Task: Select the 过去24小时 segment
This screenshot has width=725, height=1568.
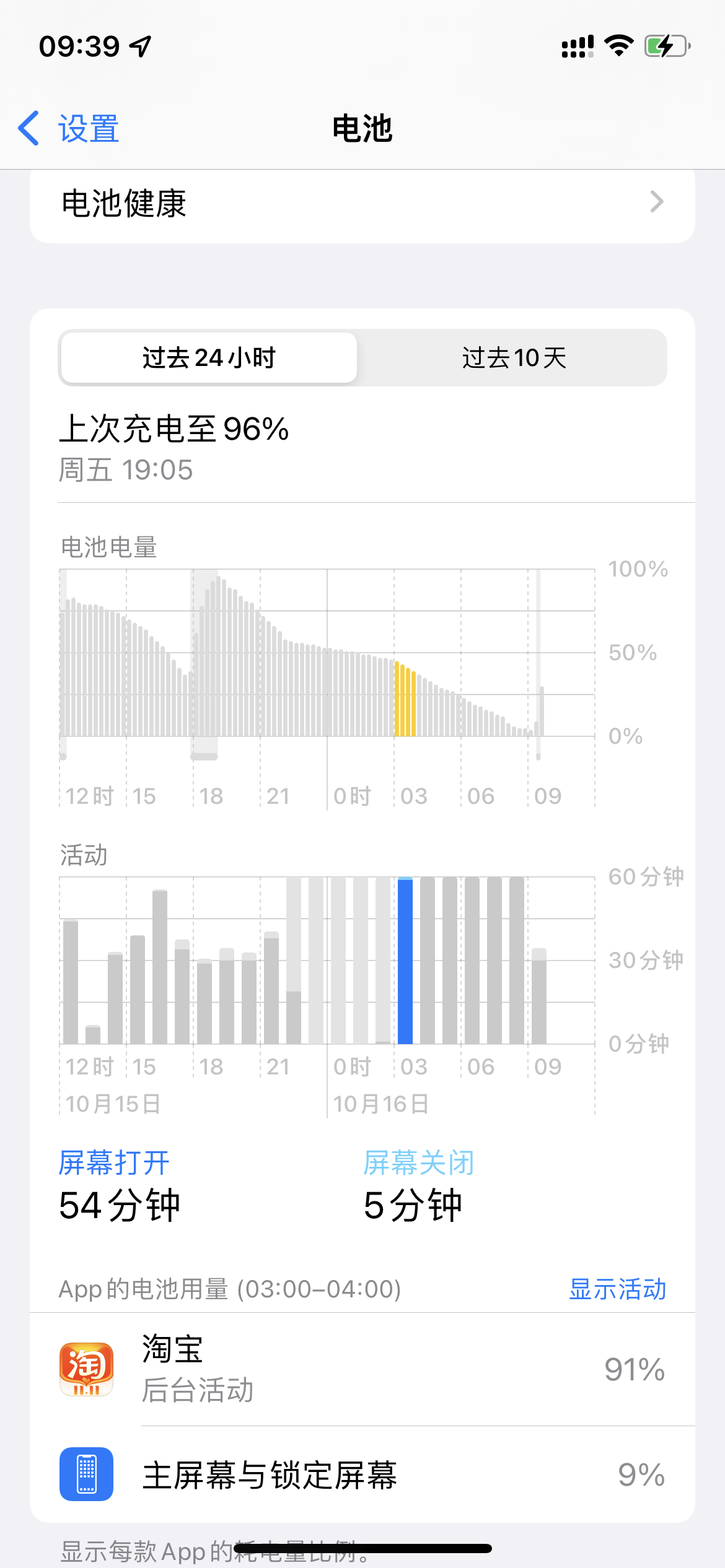Action: 209,358
